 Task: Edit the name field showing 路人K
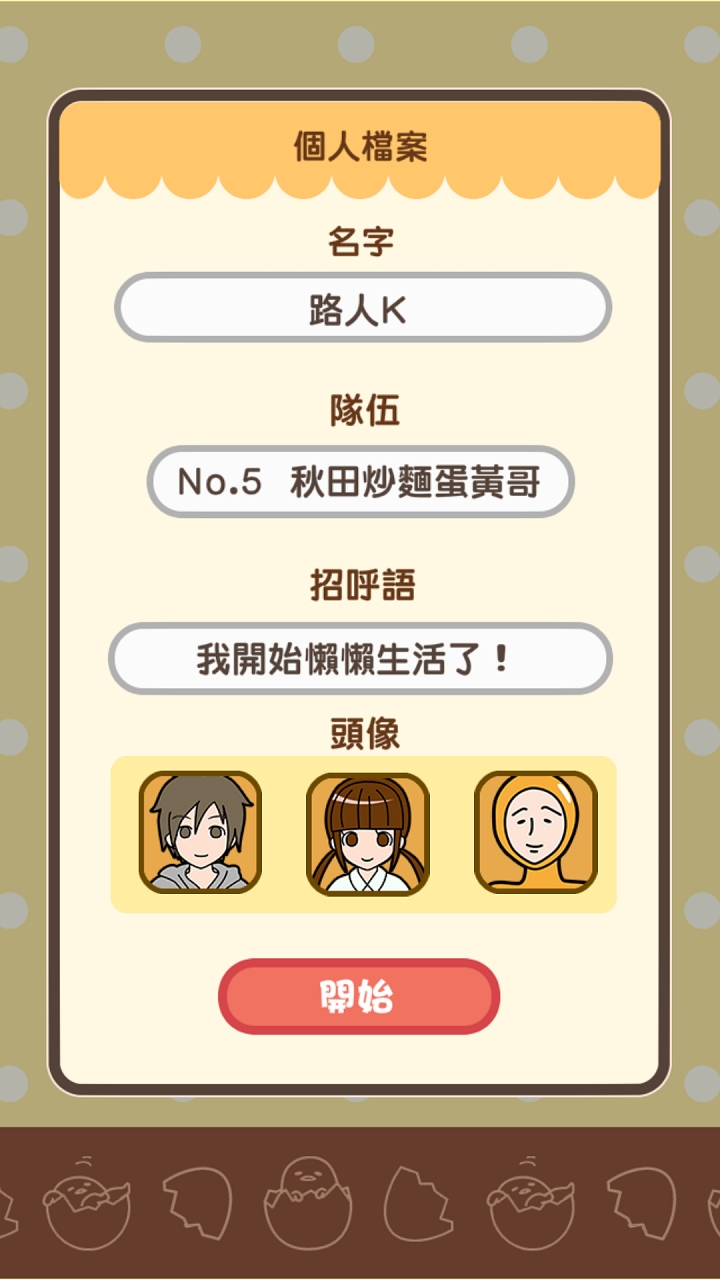[x=360, y=306]
